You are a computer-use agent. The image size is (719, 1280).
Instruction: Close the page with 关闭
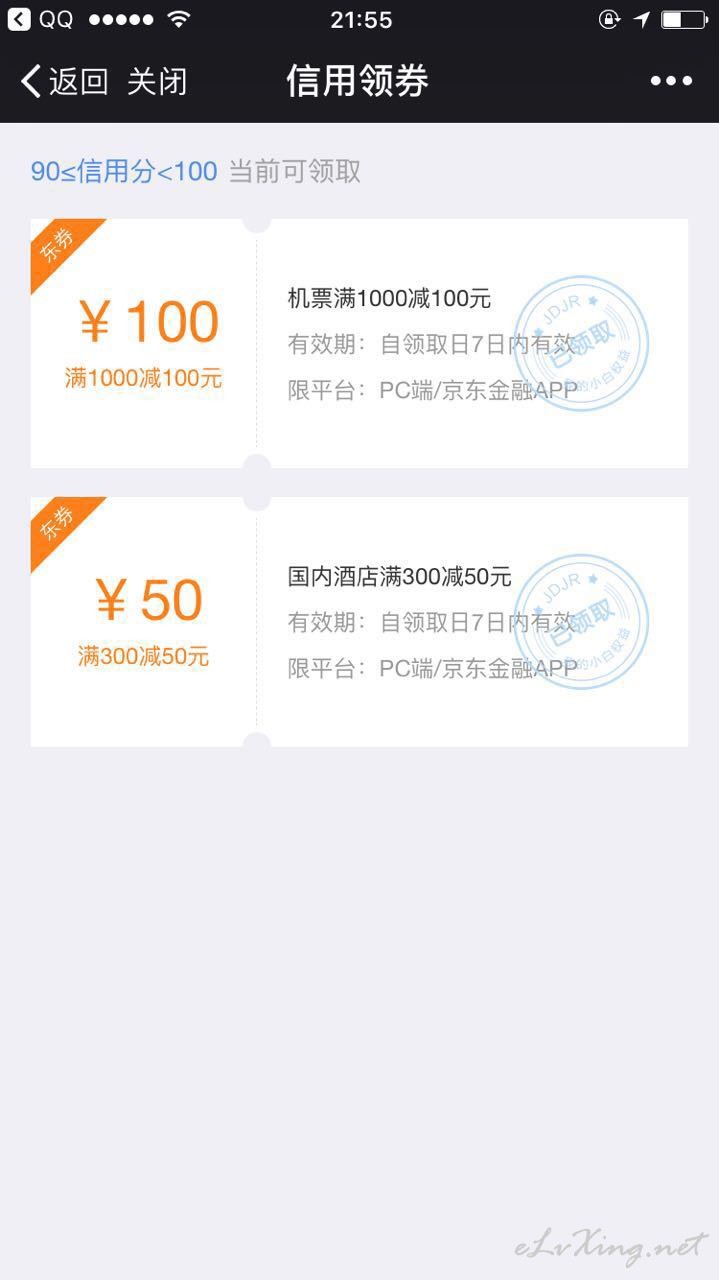pyautogui.click(x=157, y=81)
